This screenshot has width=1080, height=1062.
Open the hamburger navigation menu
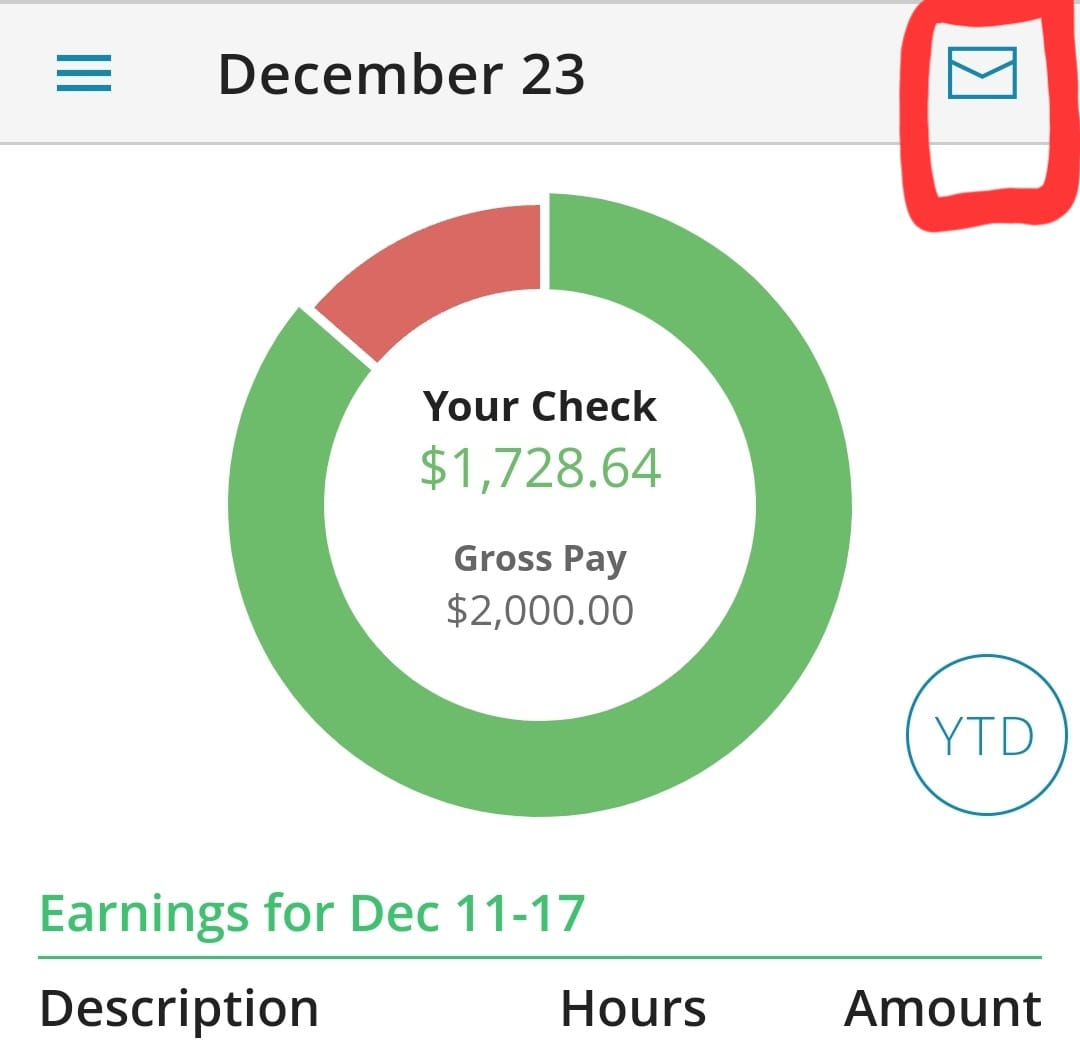pyautogui.click(x=84, y=74)
